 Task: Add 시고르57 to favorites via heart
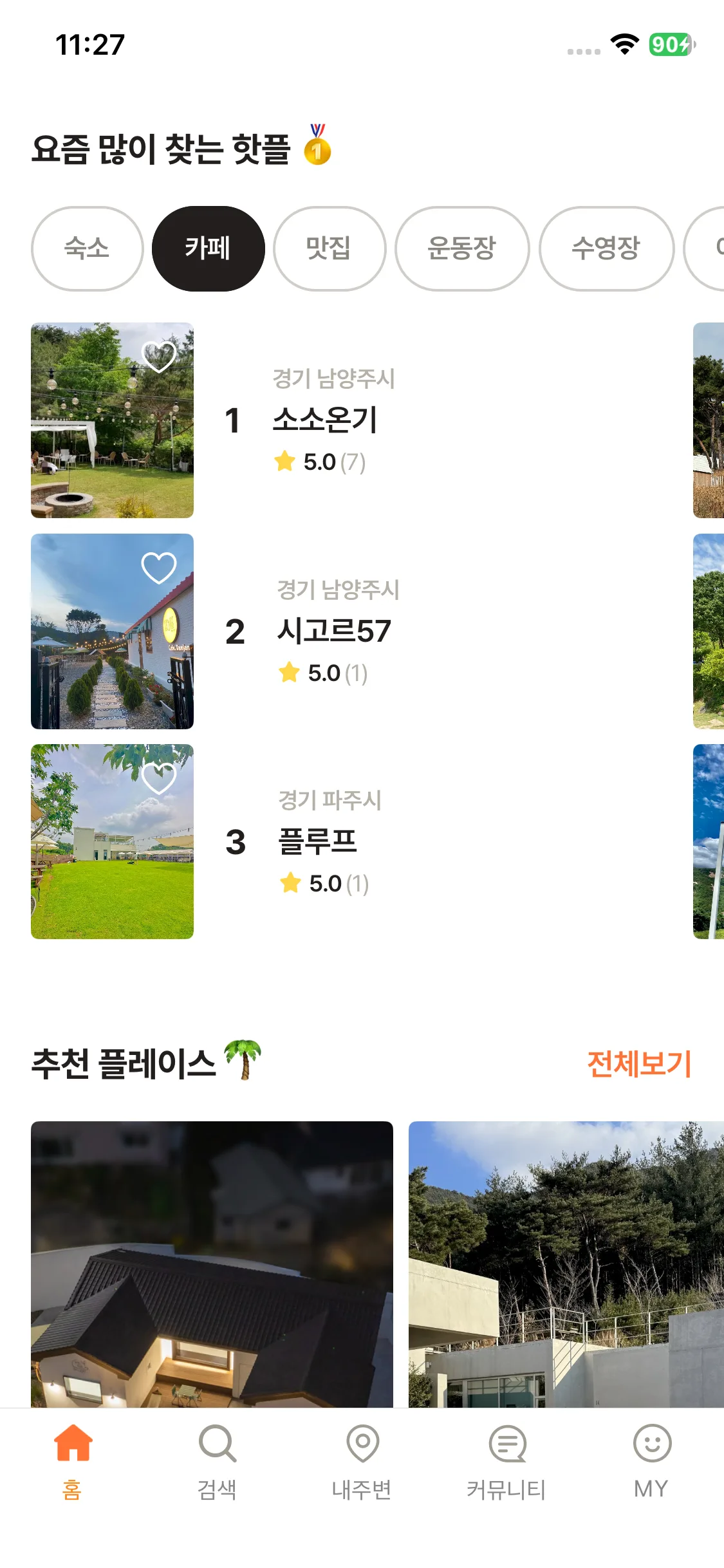pyautogui.click(x=158, y=568)
